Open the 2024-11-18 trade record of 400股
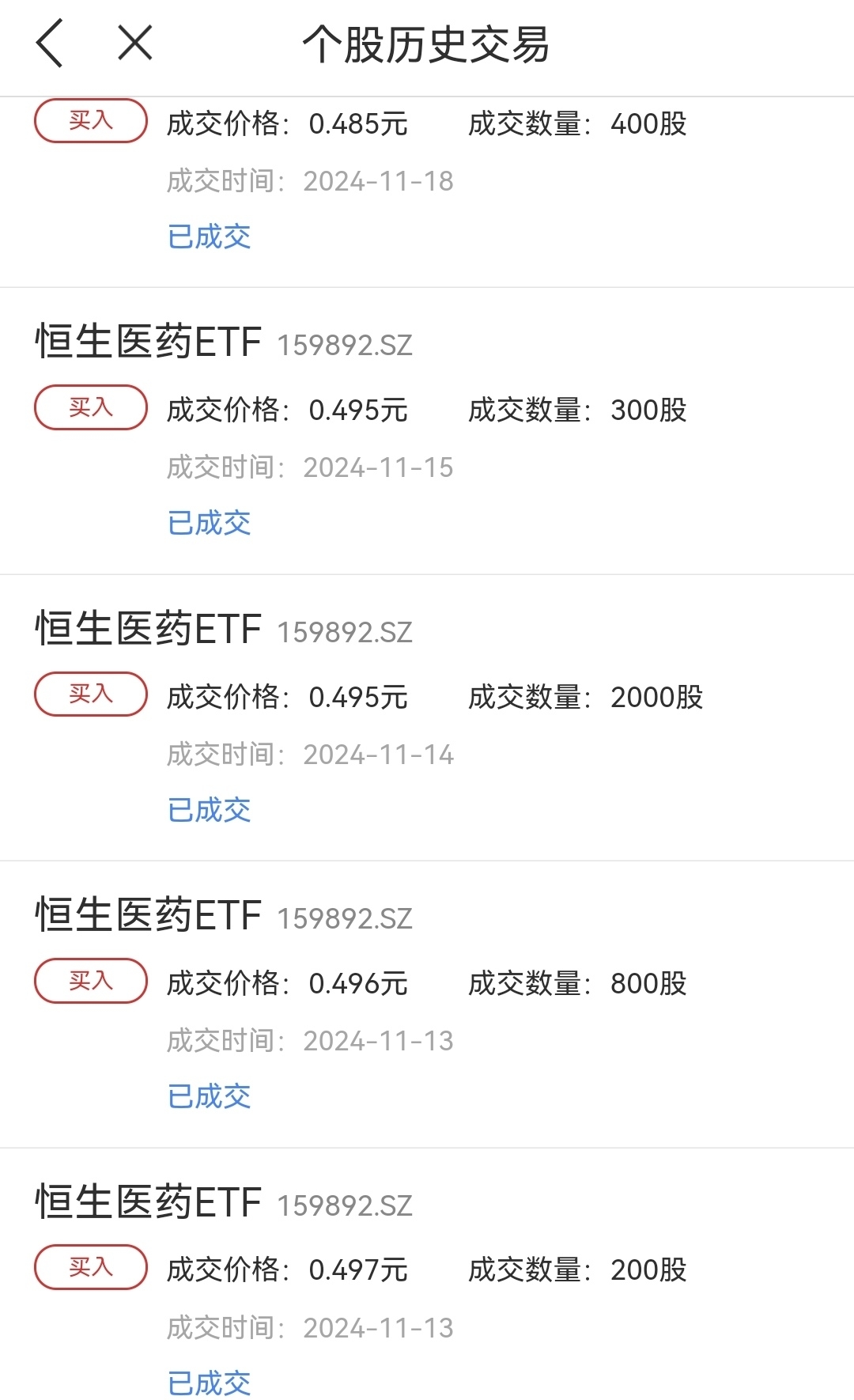 tap(427, 192)
